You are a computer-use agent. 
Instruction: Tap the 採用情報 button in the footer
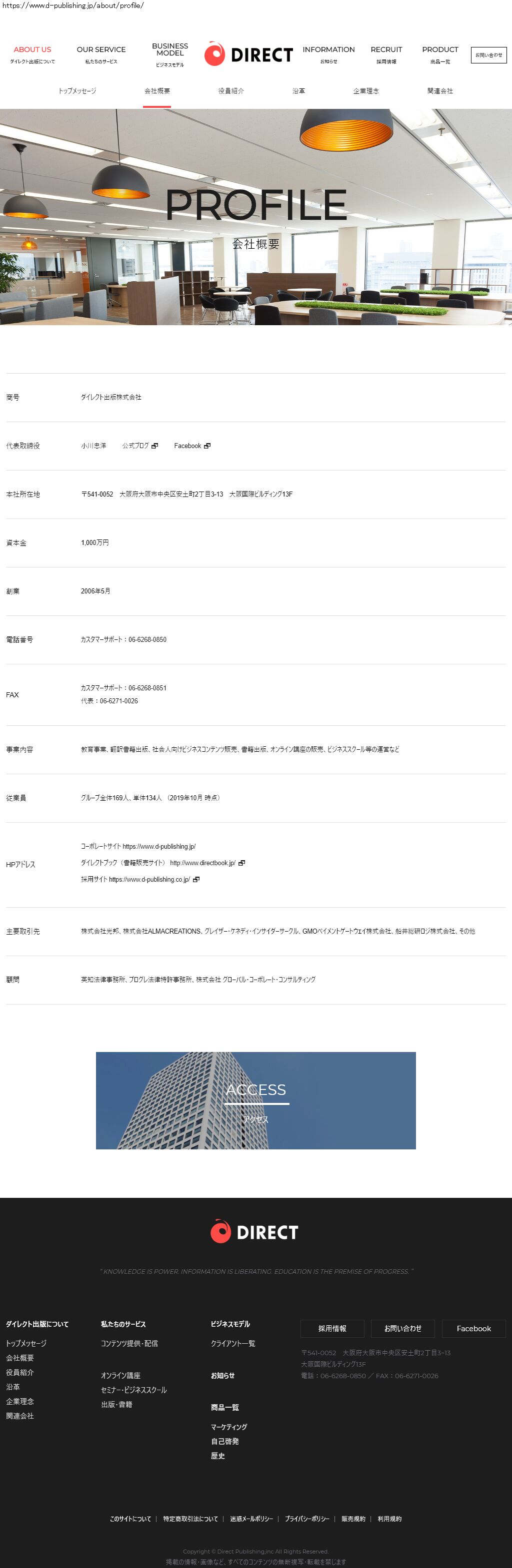tap(332, 1328)
